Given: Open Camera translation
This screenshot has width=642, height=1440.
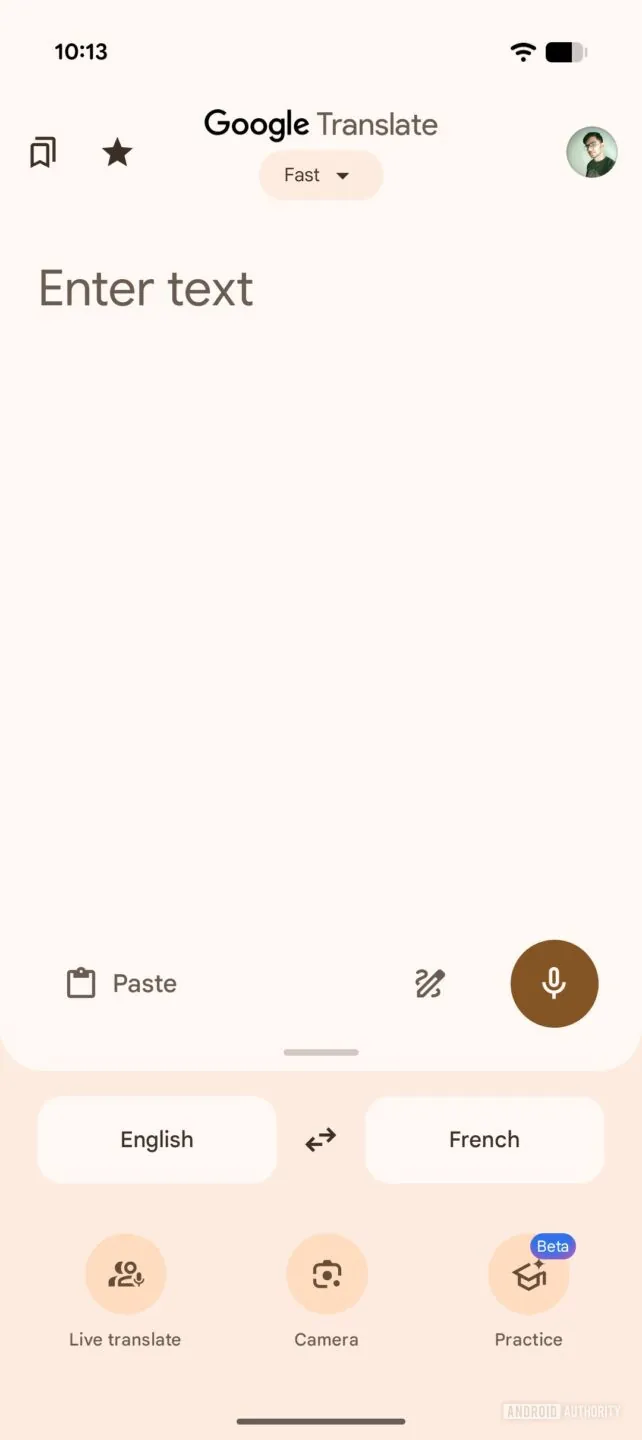Looking at the screenshot, I should pos(326,1275).
